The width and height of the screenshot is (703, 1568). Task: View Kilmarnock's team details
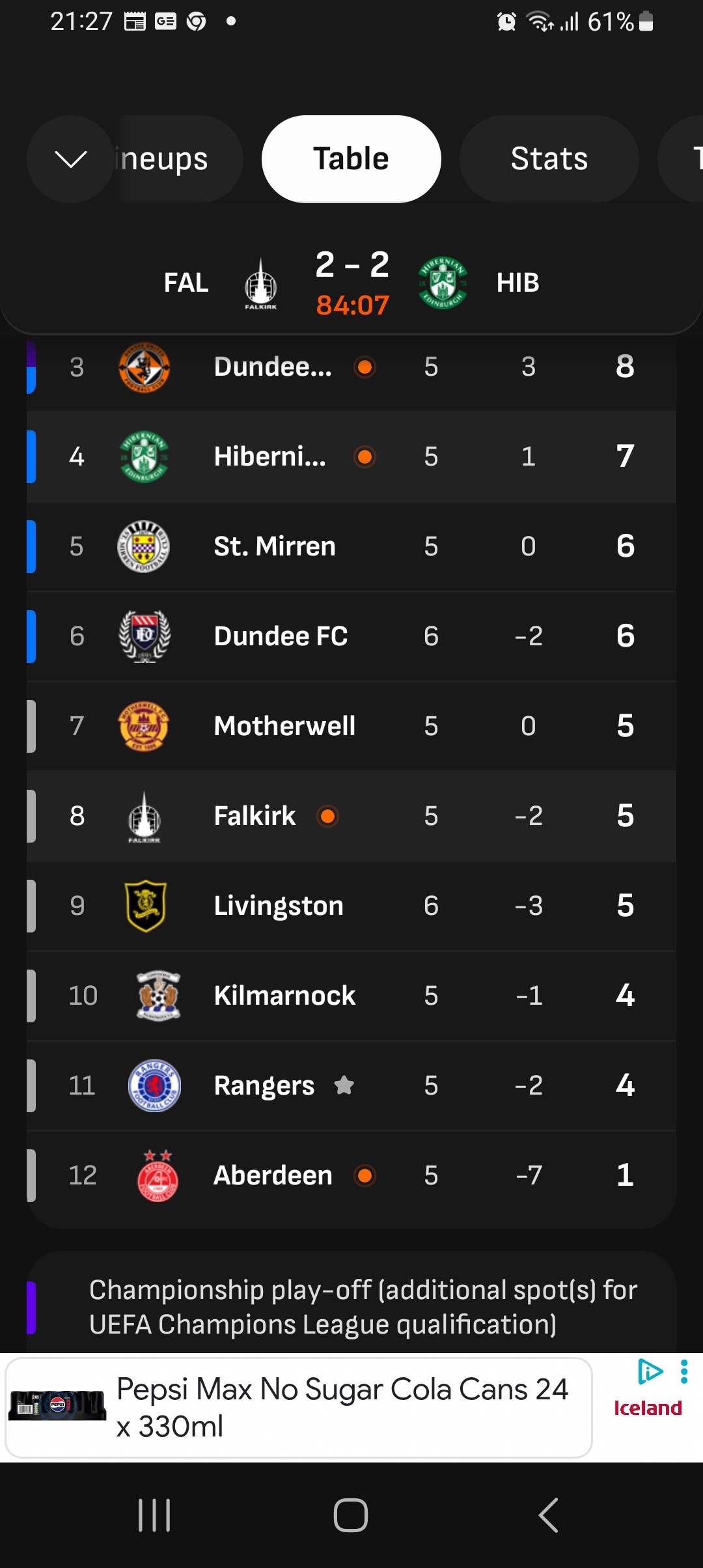351,996
